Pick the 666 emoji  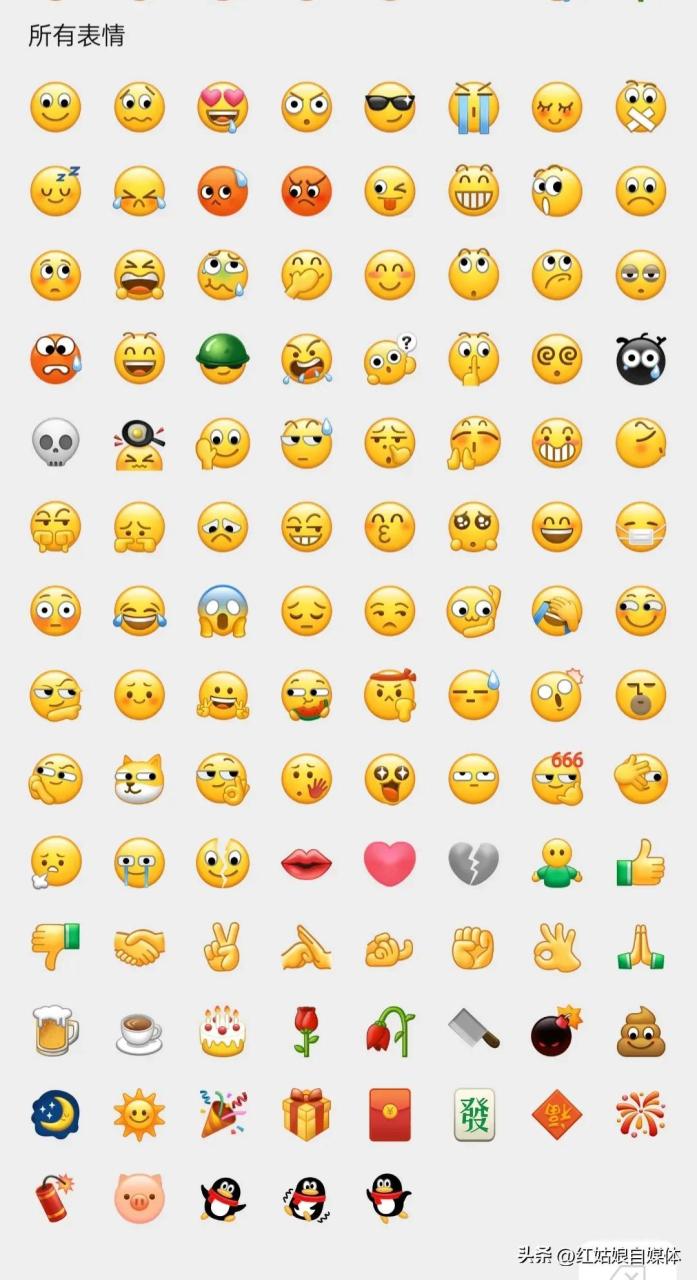557,778
